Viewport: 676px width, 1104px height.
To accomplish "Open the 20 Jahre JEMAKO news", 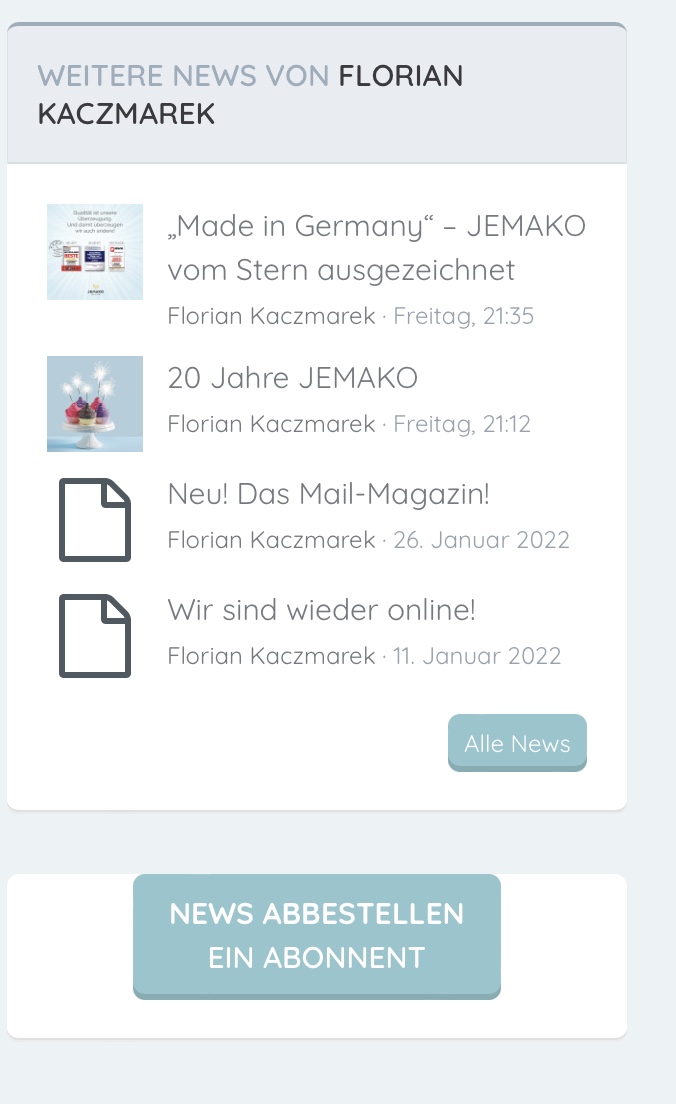I will point(293,378).
